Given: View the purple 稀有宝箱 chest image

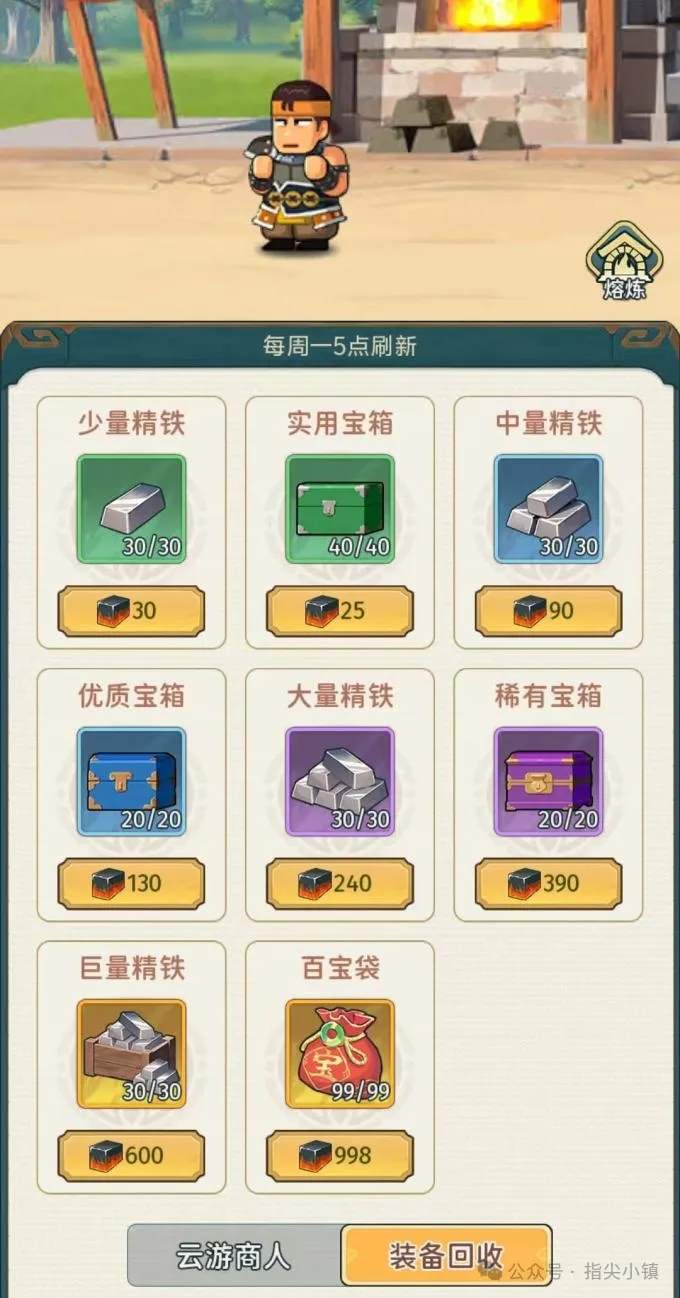Looking at the screenshot, I should (x=548, y=781).
